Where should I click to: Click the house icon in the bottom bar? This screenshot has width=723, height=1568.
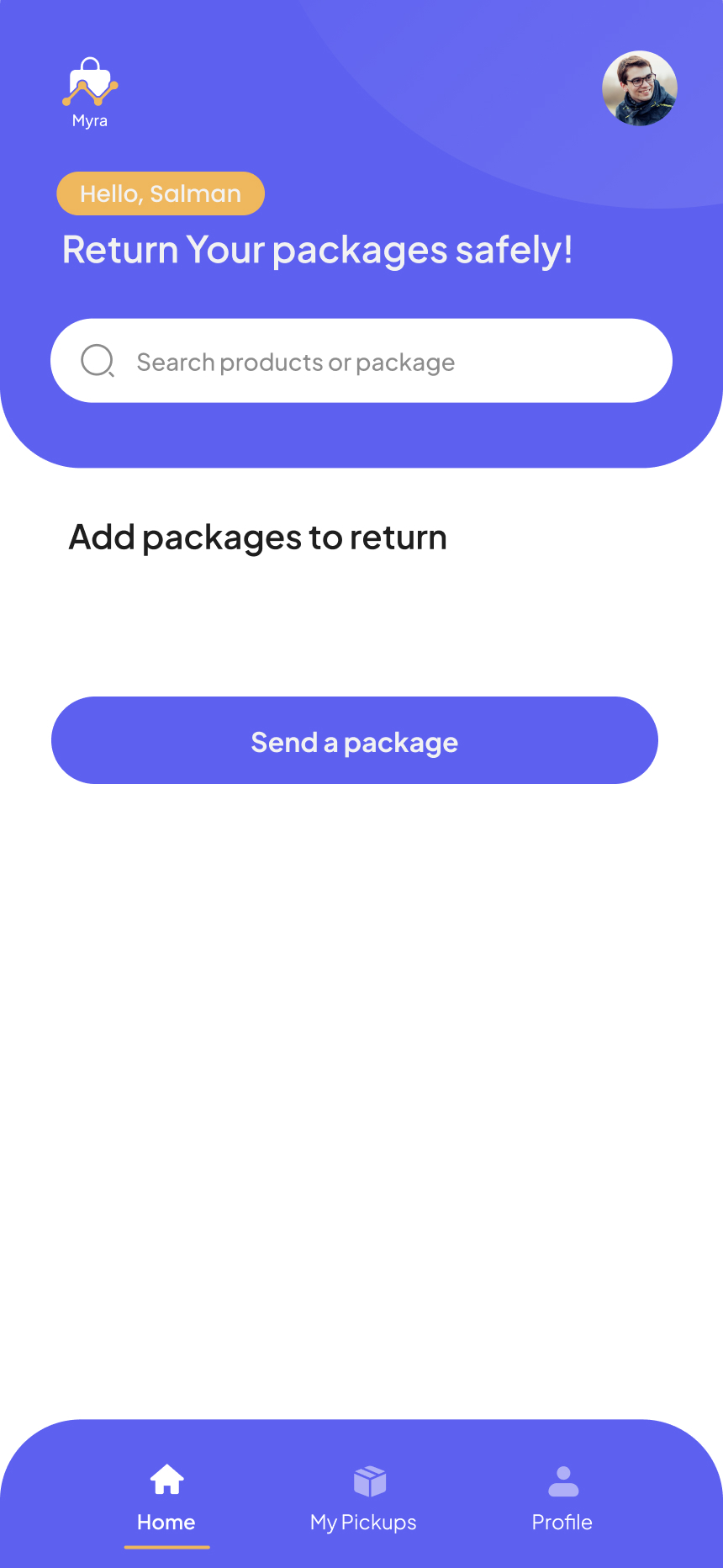click(166, 1480)
